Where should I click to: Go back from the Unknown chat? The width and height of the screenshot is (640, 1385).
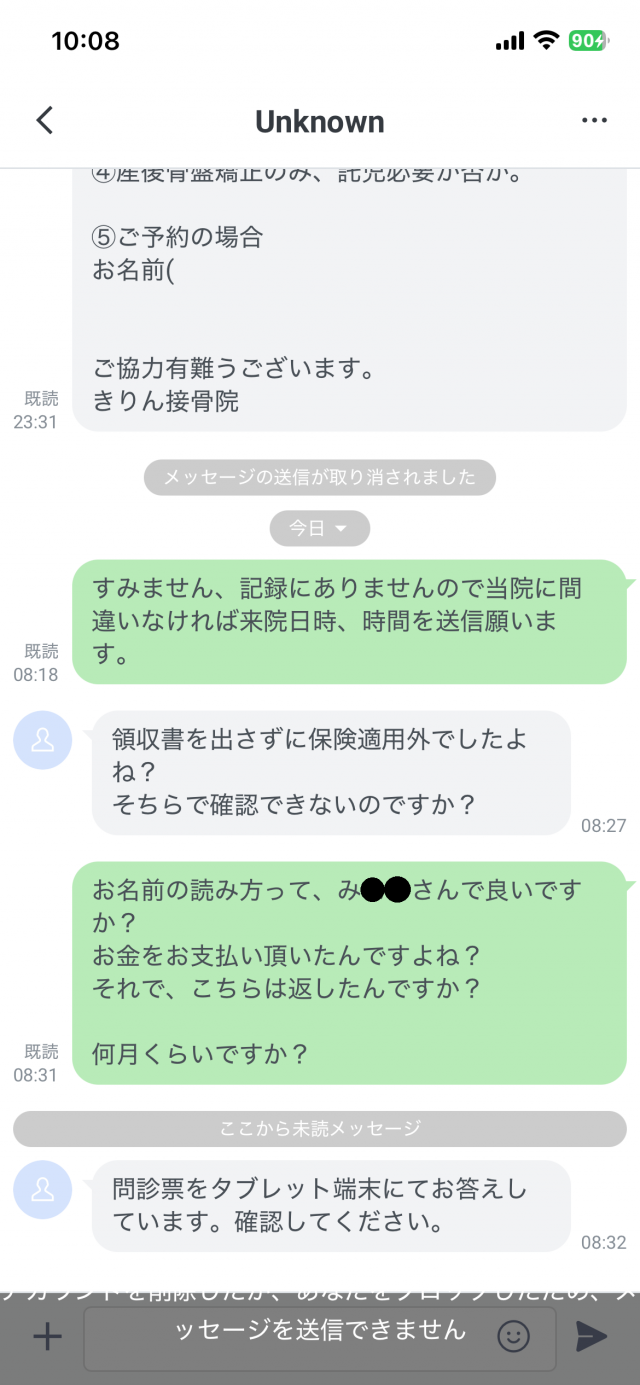click(x=44, y=121)
